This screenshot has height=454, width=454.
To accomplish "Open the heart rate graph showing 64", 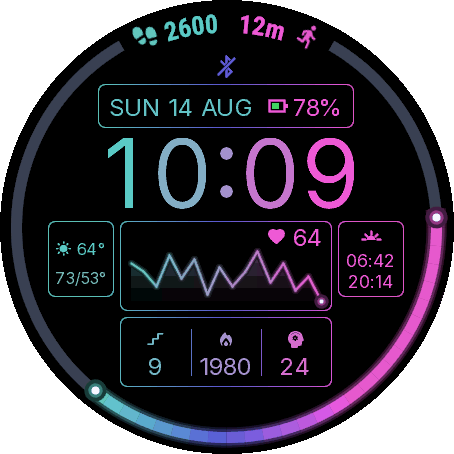I will [226, 266].
